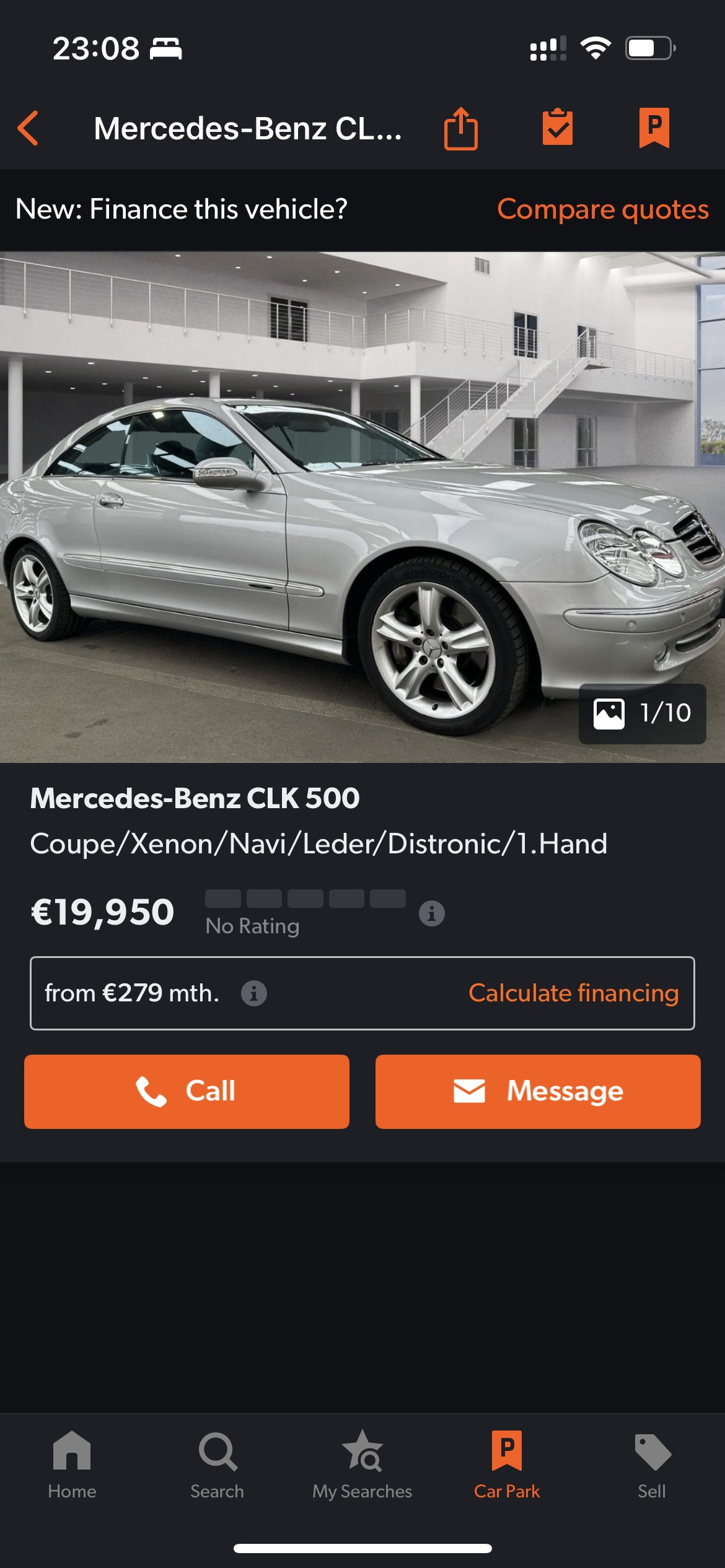725x1568 pixels.
Task: Open the checklist clipboard icon
Action: pyautogui.click(x=558, y=127)
